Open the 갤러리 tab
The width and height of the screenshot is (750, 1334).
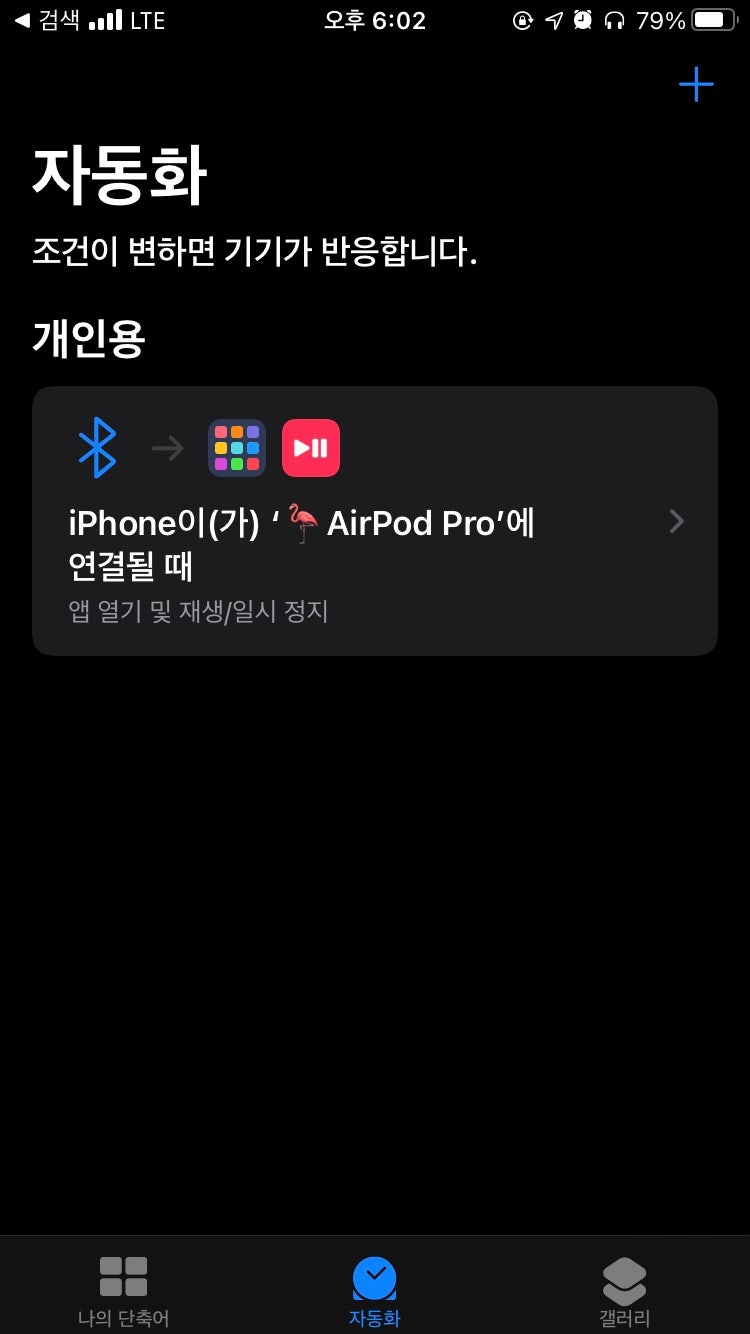[x=625, y=1289]
